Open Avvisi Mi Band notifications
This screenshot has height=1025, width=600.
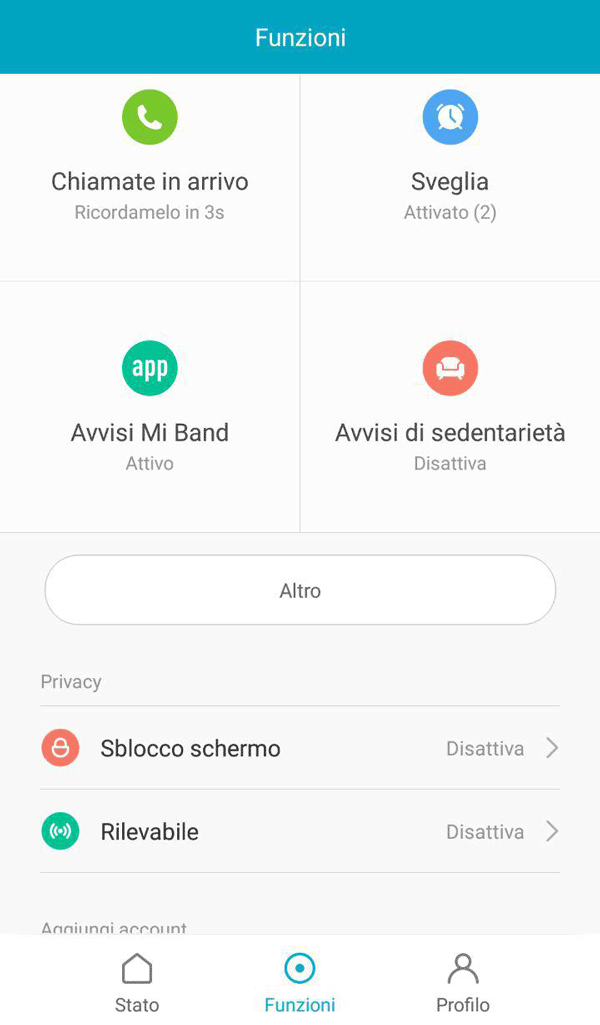(x=150, y=407)
